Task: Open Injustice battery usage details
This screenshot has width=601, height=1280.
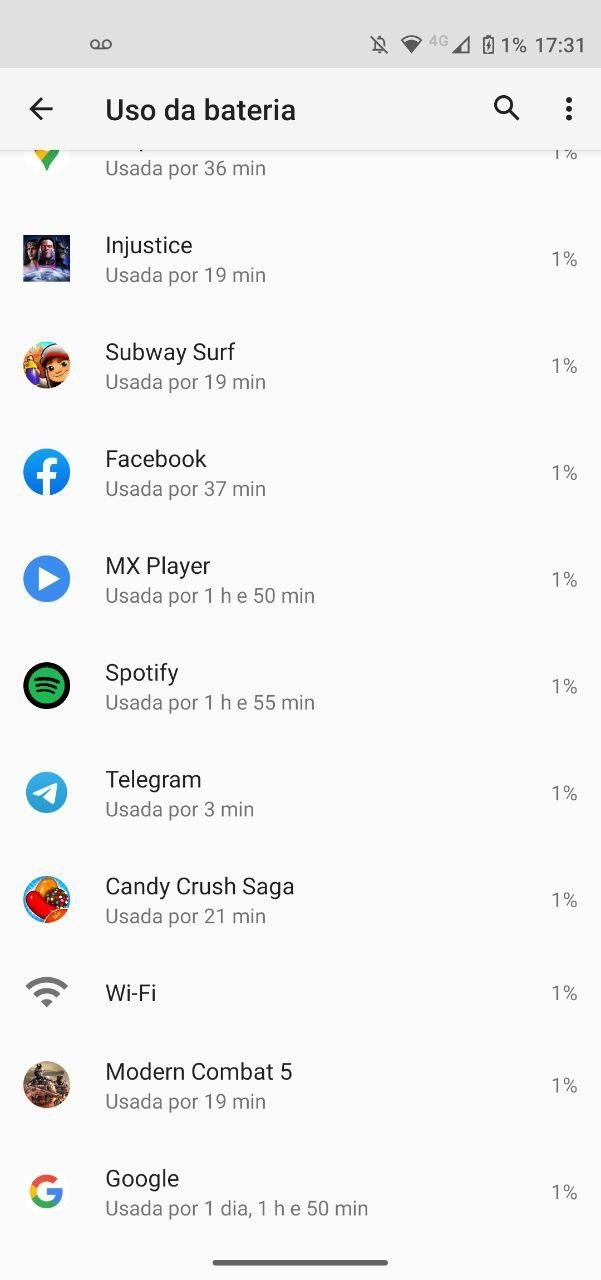Action: [x=300, y=259]
